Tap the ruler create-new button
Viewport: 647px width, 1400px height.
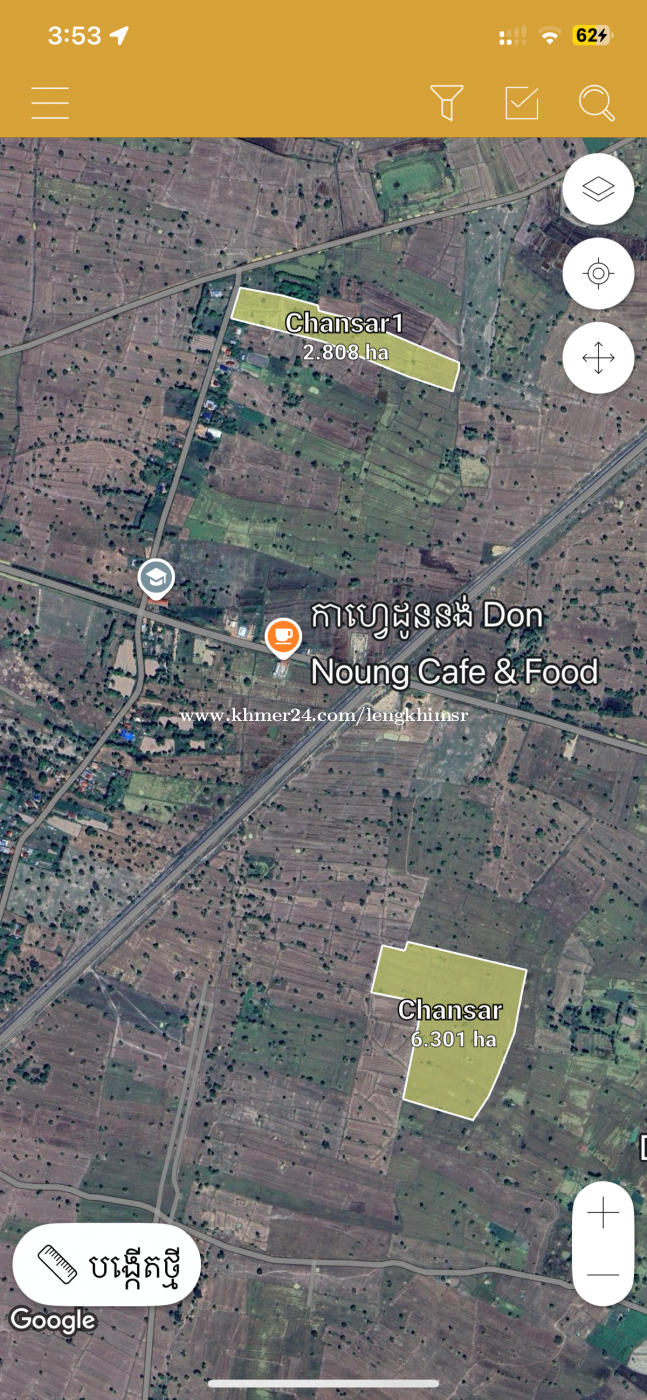tap(107, 1265)
